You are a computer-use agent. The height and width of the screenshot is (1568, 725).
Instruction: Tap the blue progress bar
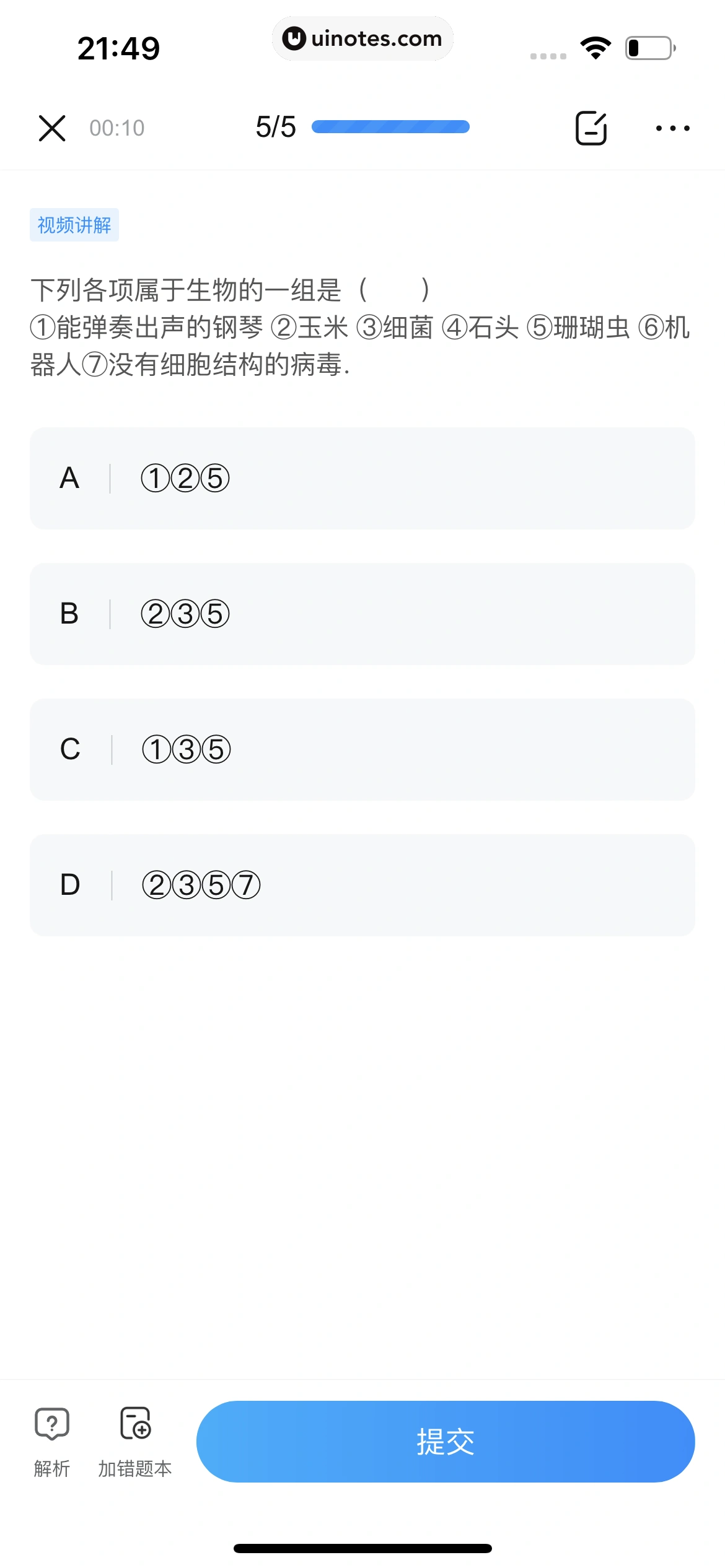click(390, 126)
